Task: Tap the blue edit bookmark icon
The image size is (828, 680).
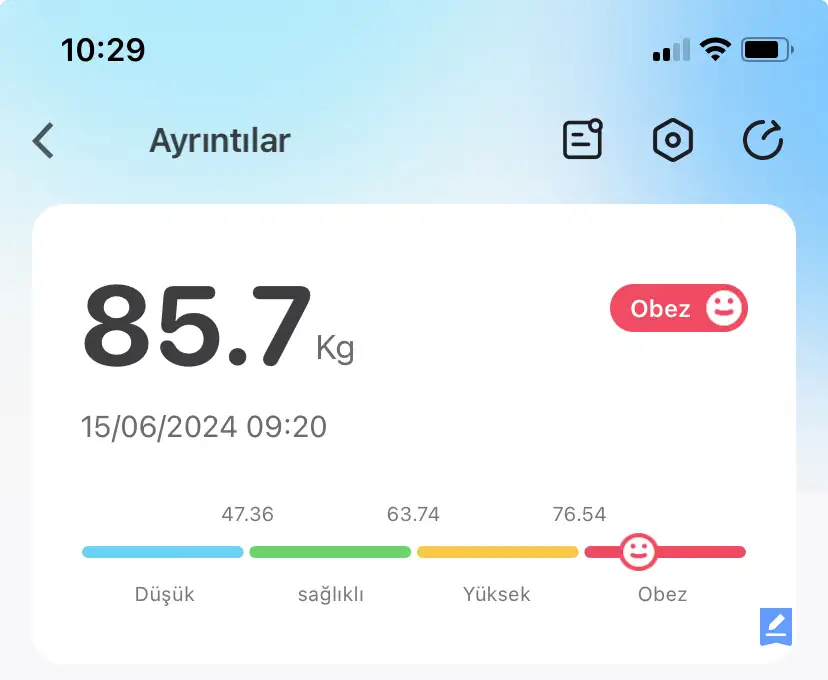Action: click(776, 627)
